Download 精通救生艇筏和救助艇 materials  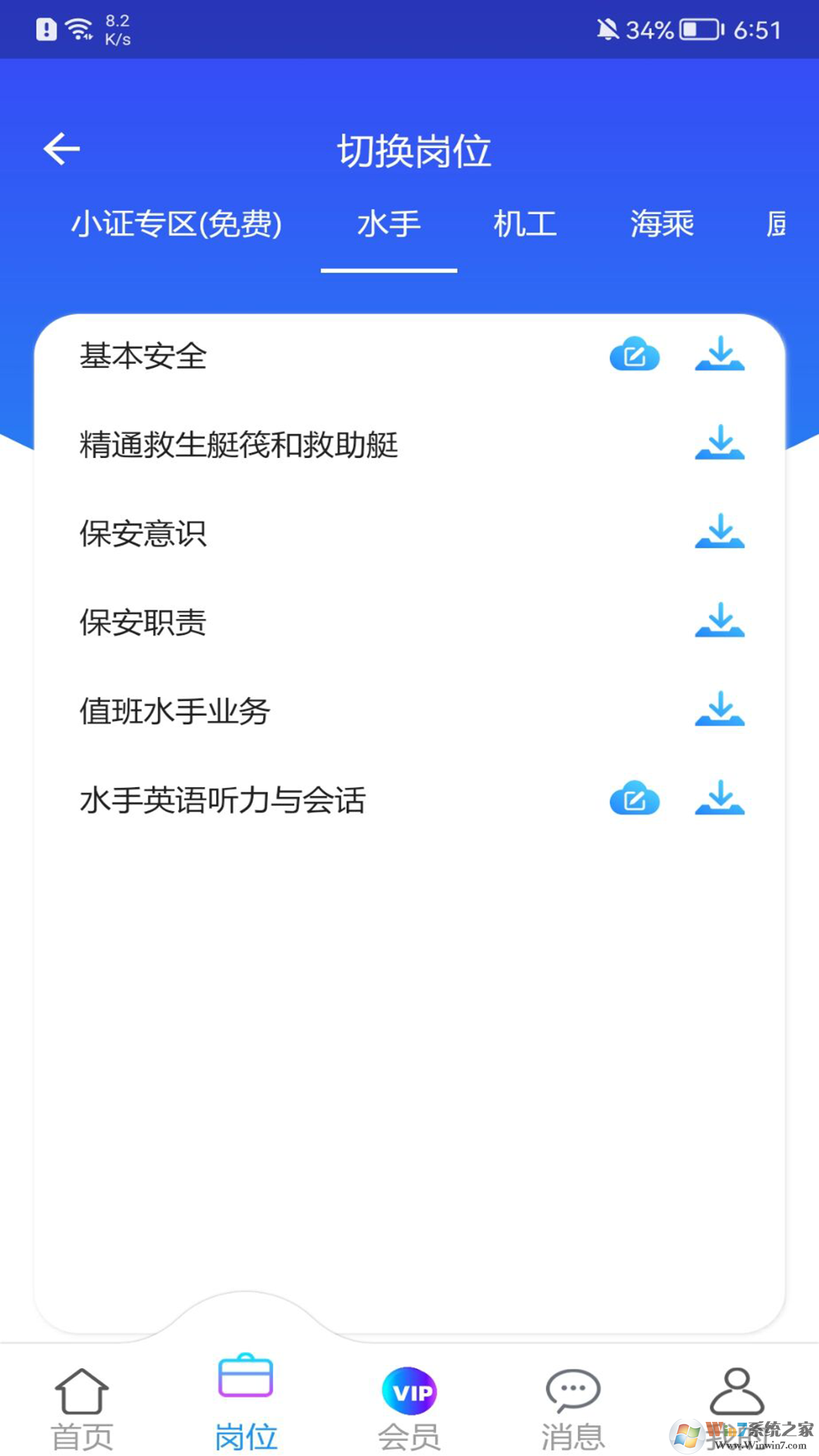pyautogui.click(x=719, y=446)
